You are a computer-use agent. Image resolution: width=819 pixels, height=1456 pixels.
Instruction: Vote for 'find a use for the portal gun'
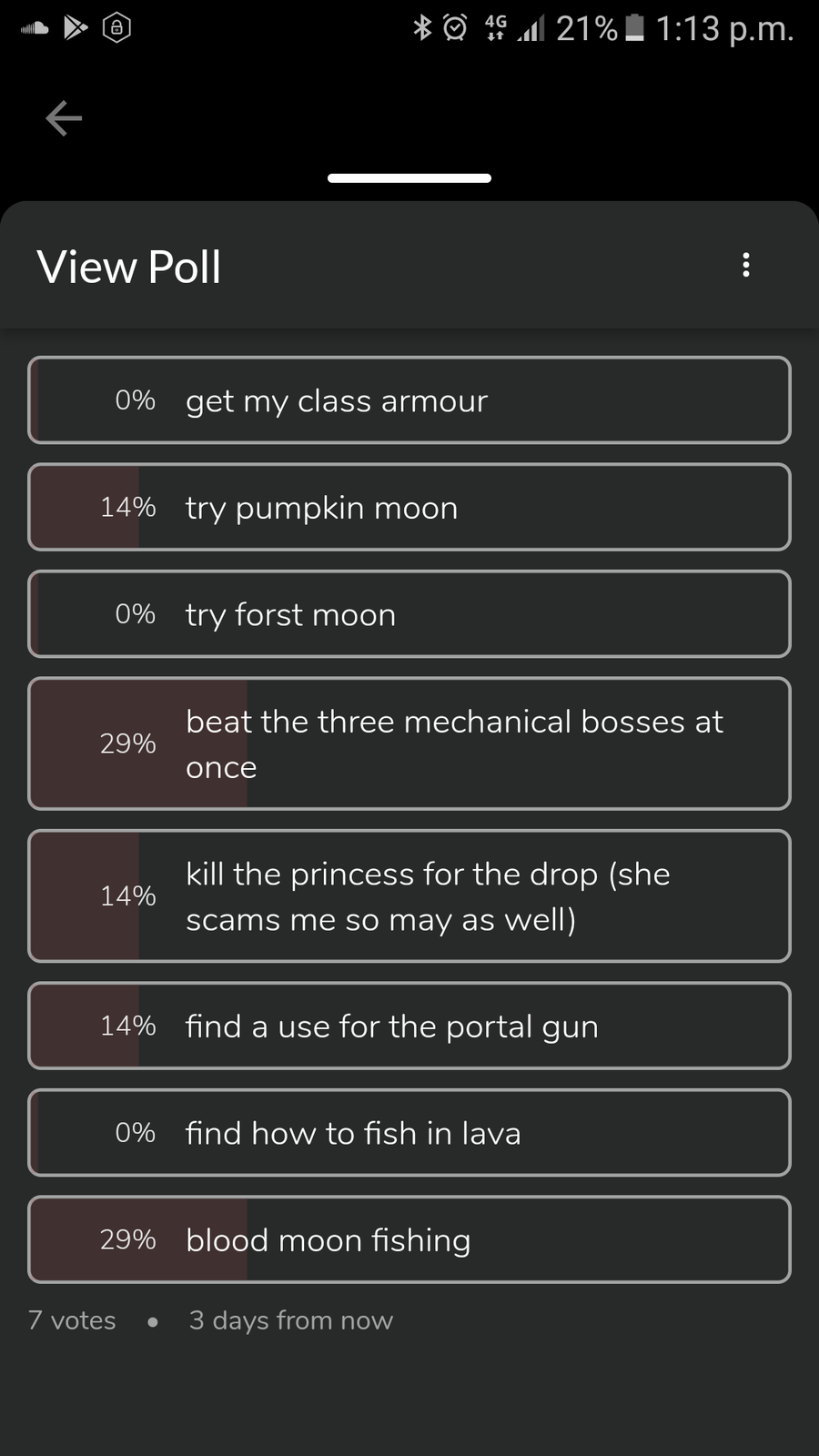click(x=409, y=1026)
